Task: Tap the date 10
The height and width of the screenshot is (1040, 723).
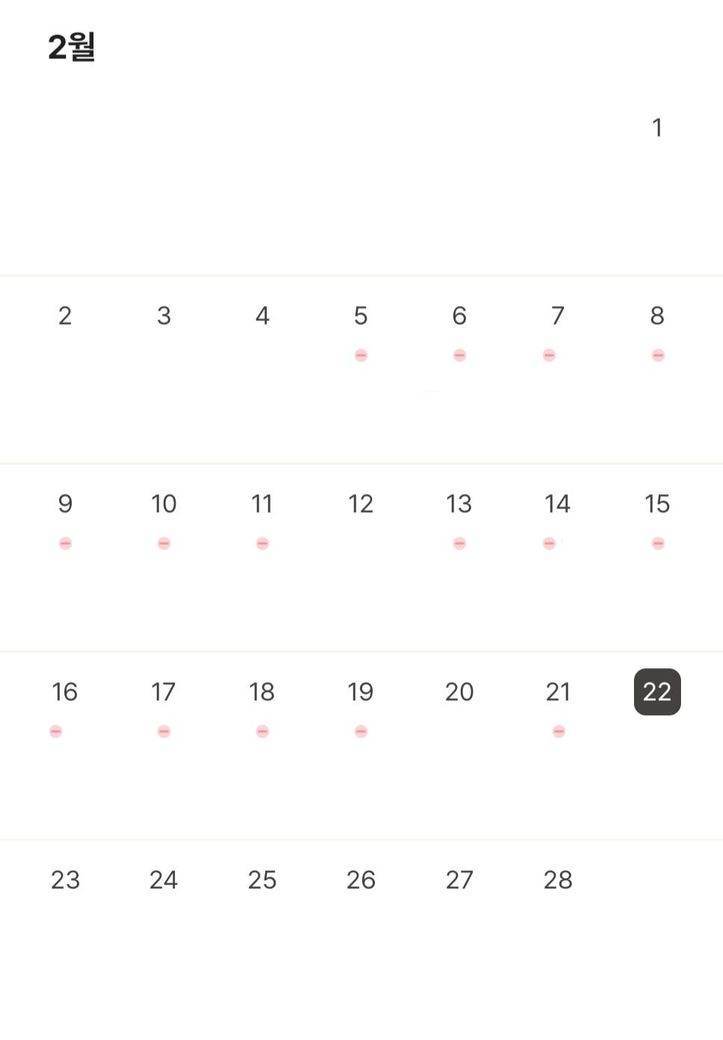Action: (x=164, y=505)
